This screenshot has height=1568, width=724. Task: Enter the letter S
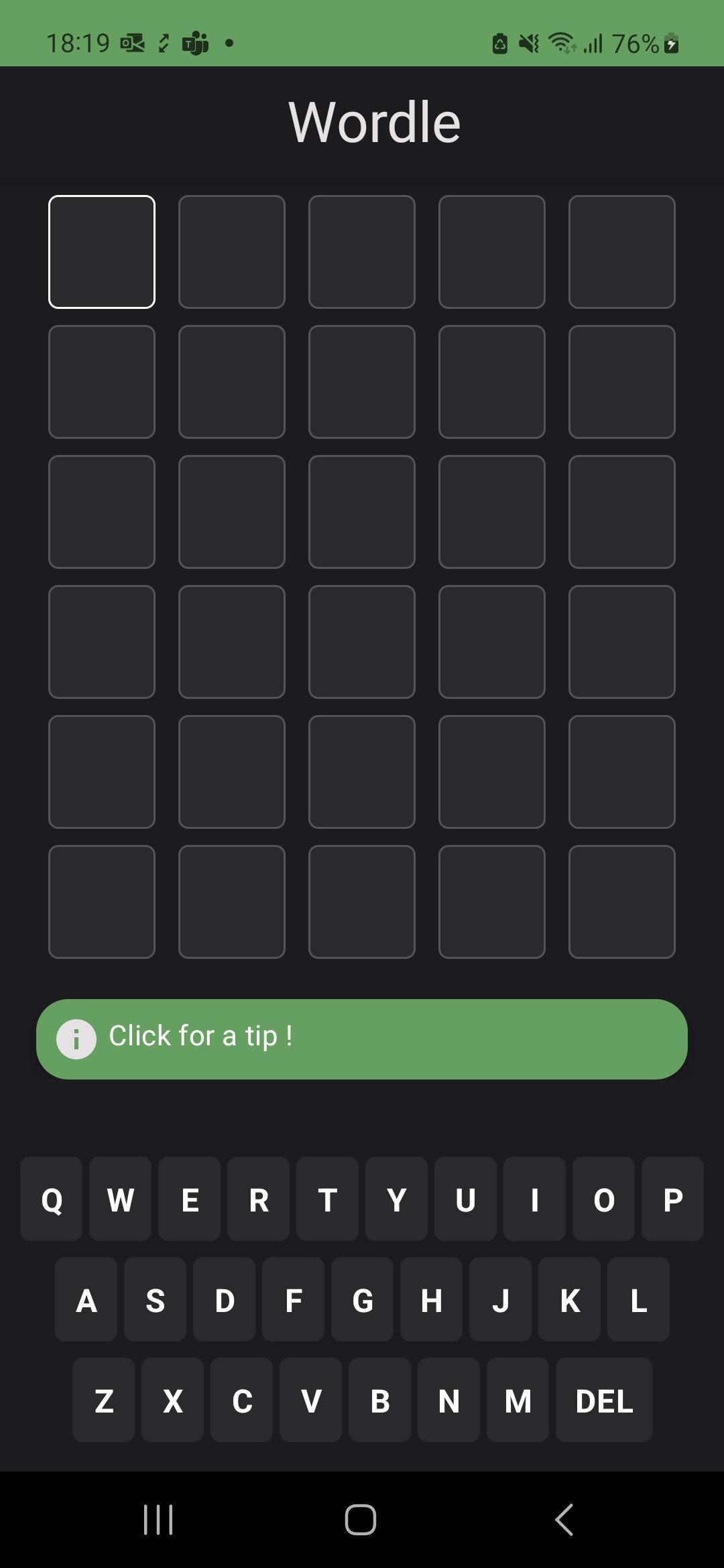pos(156,1300)
